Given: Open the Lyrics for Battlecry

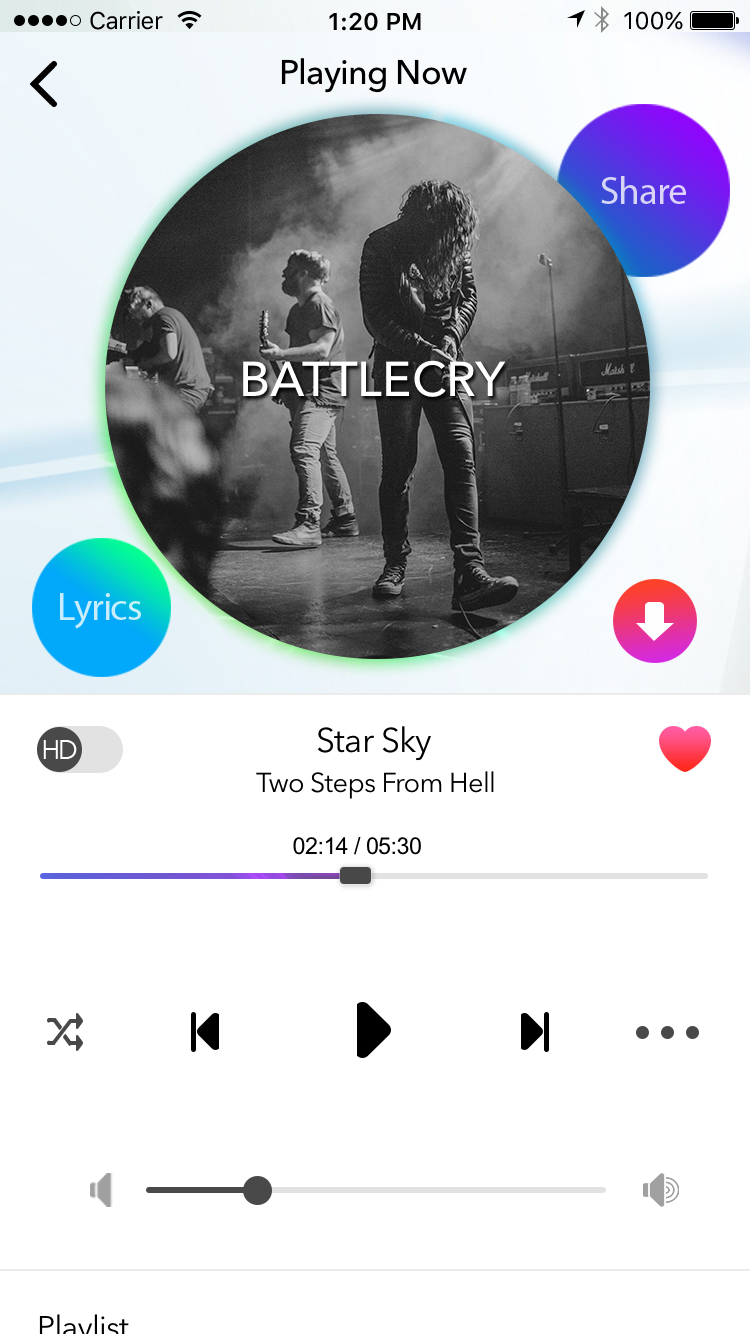Looking at the screenshot, I should click(x=101, y=607).
